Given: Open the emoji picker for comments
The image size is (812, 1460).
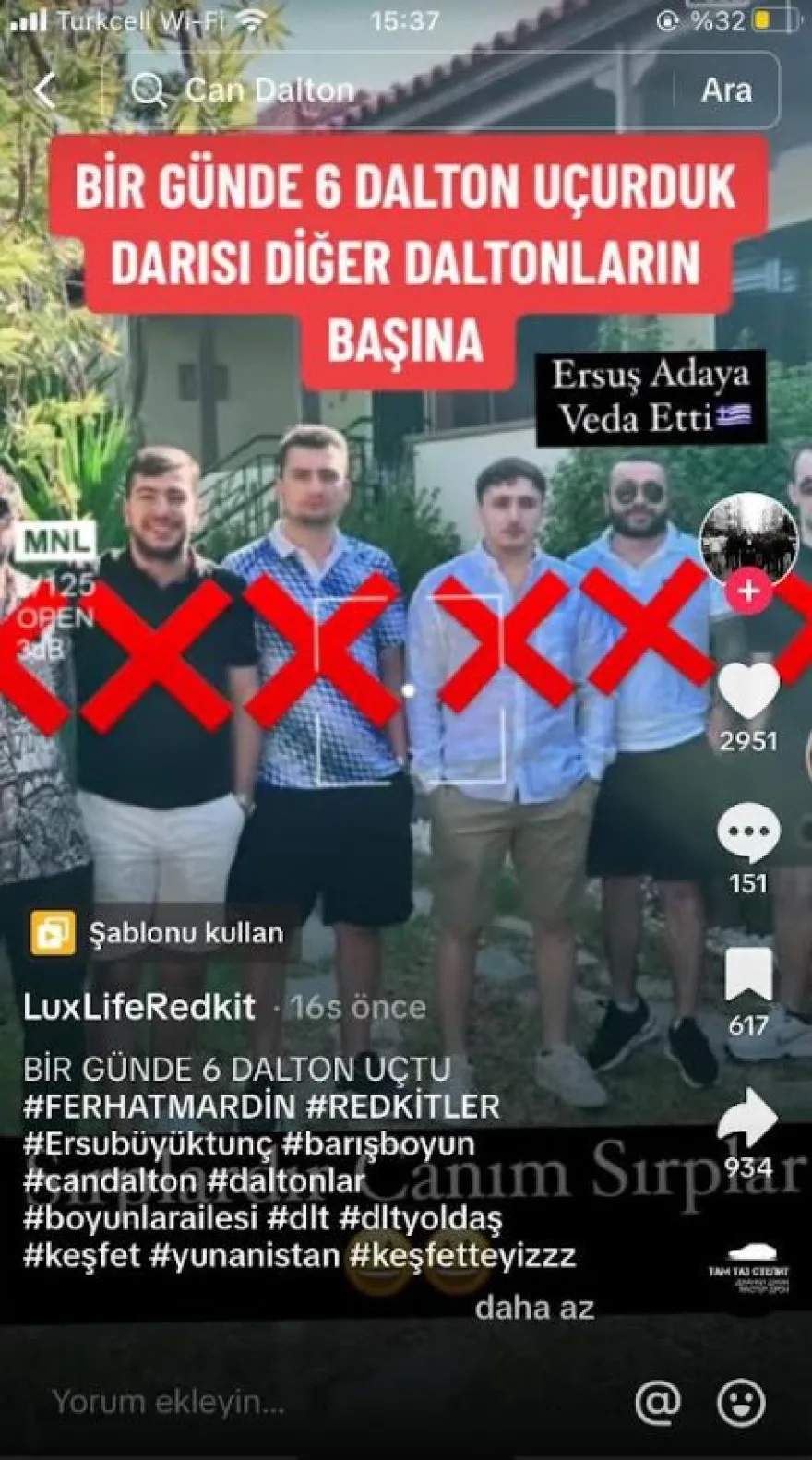Looking at the screenshot, I should (741, 1402).
